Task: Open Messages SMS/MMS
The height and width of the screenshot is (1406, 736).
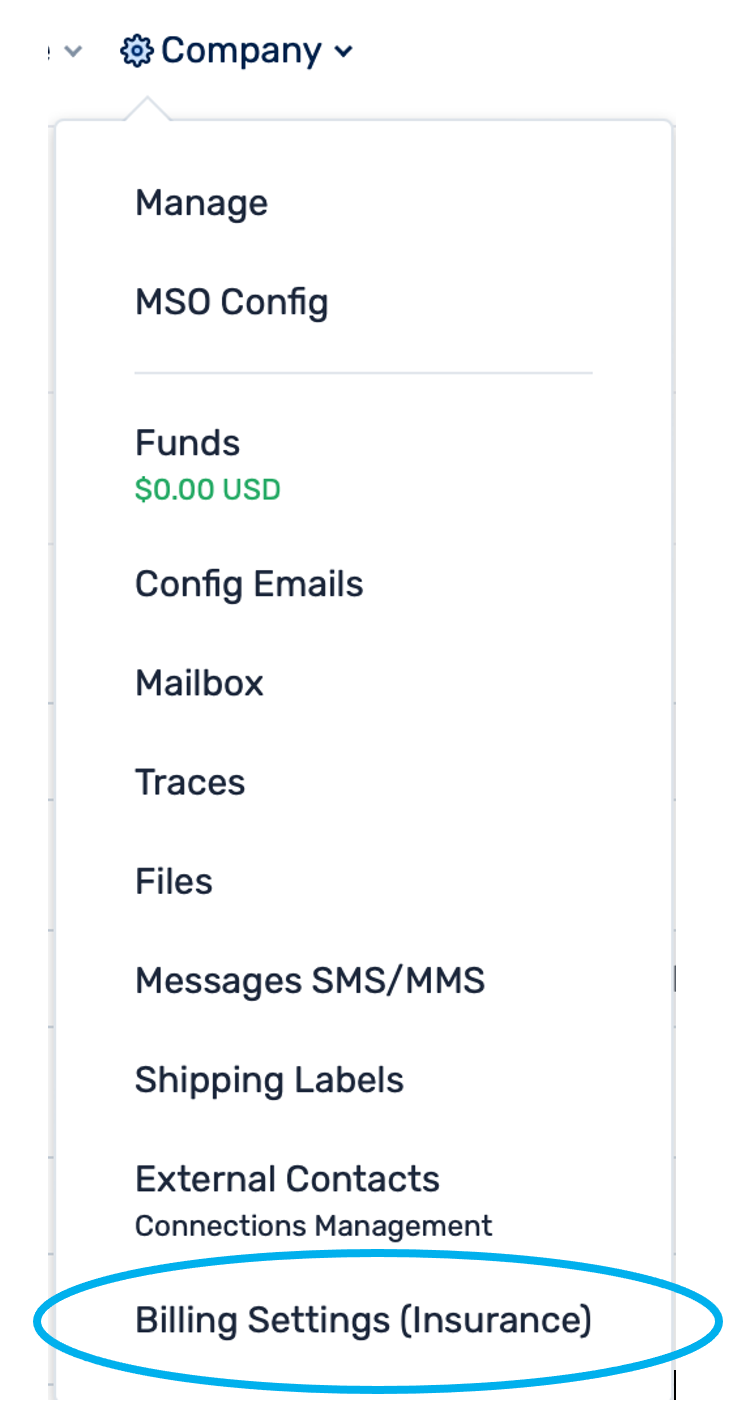Action: point(310,980)
